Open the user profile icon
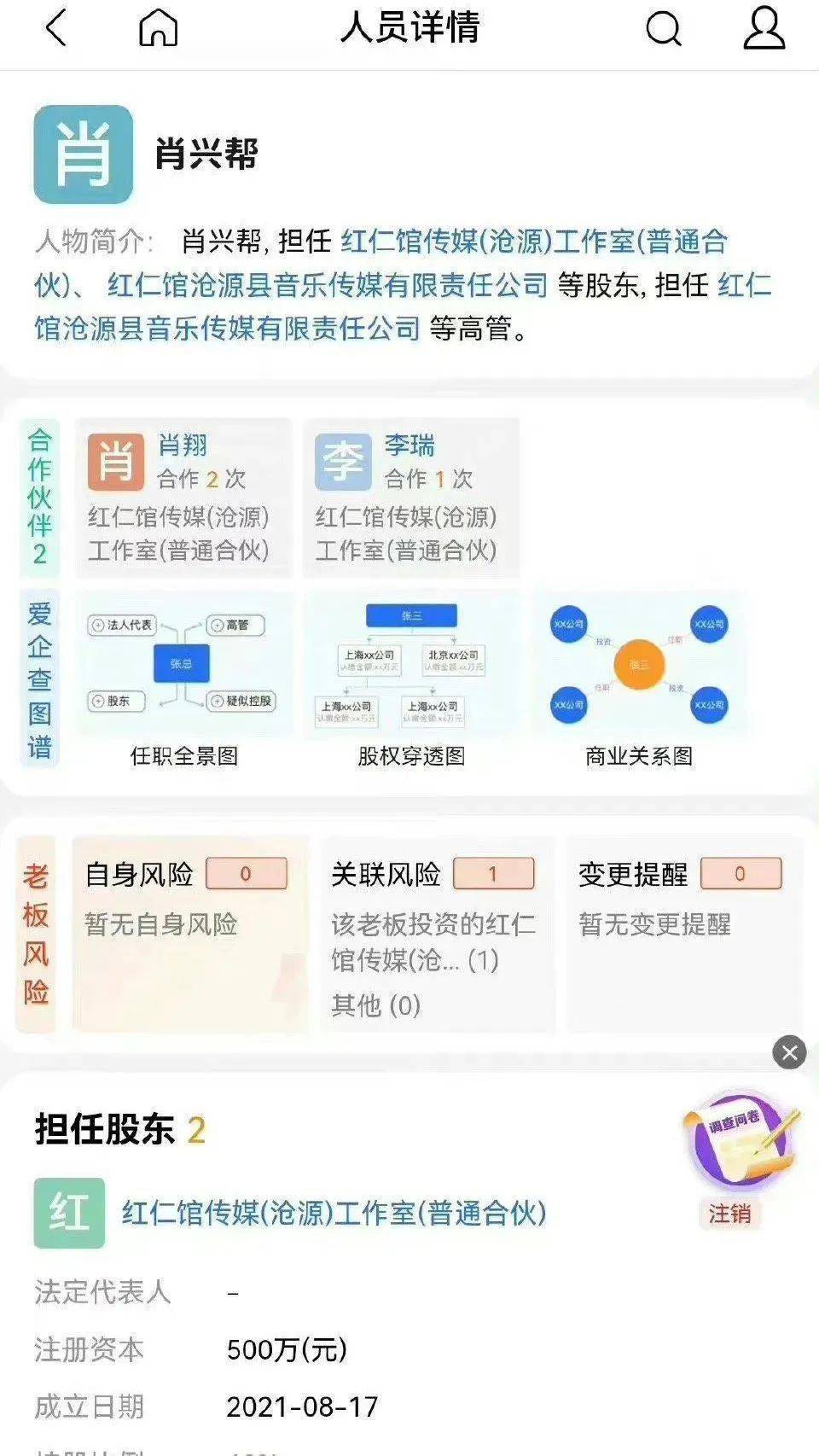The image size is (819, 1456). pyautogui.click(x=764, y=28)
